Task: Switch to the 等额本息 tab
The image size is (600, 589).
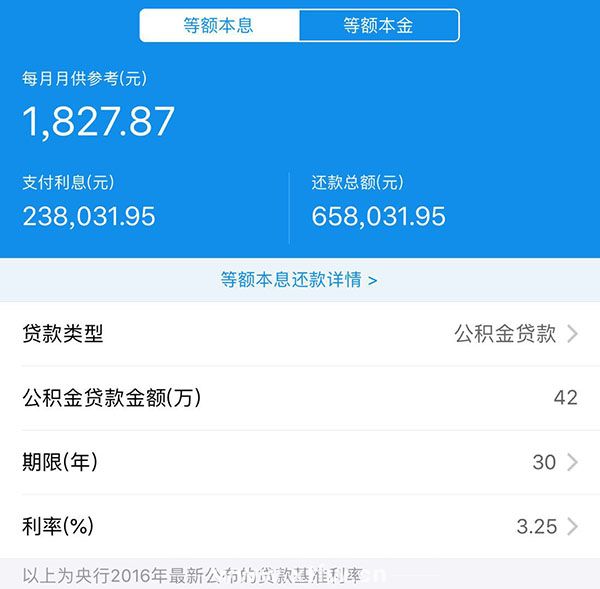Action: (219, 26)
